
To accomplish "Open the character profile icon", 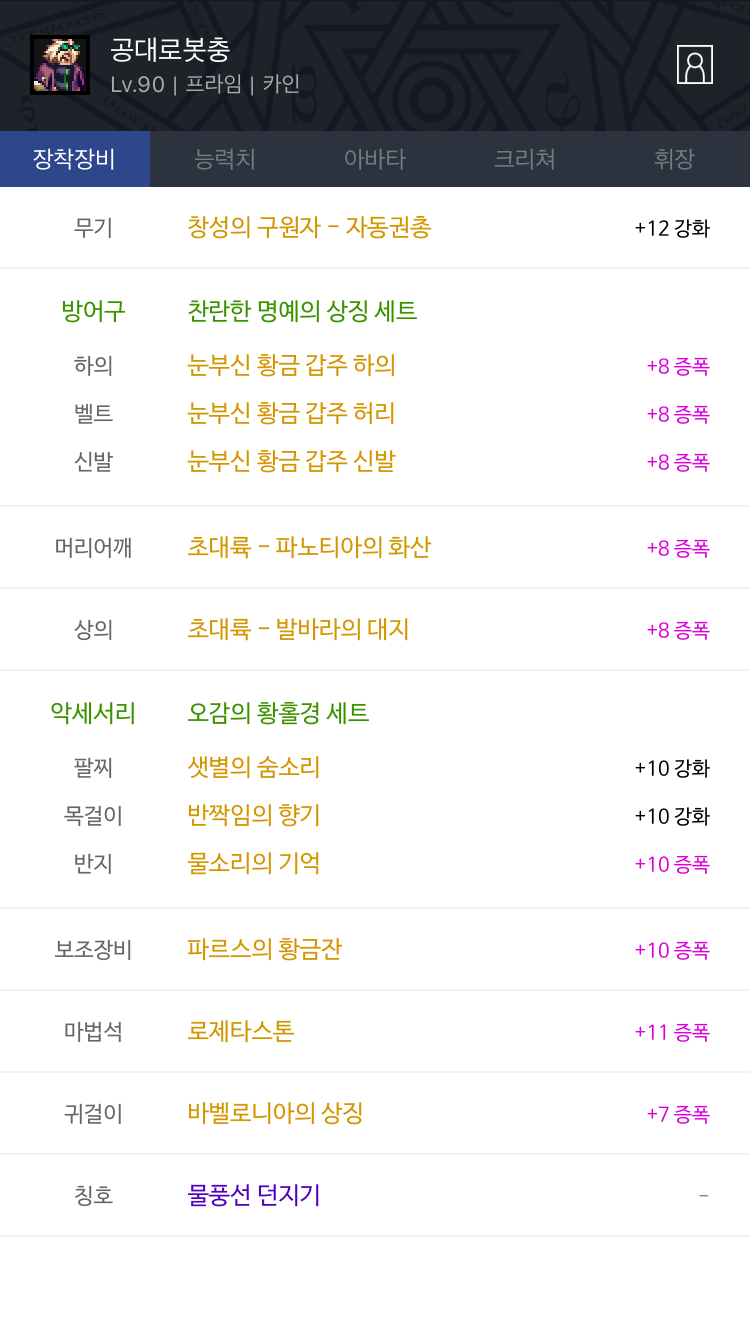I will coord(694,65).
